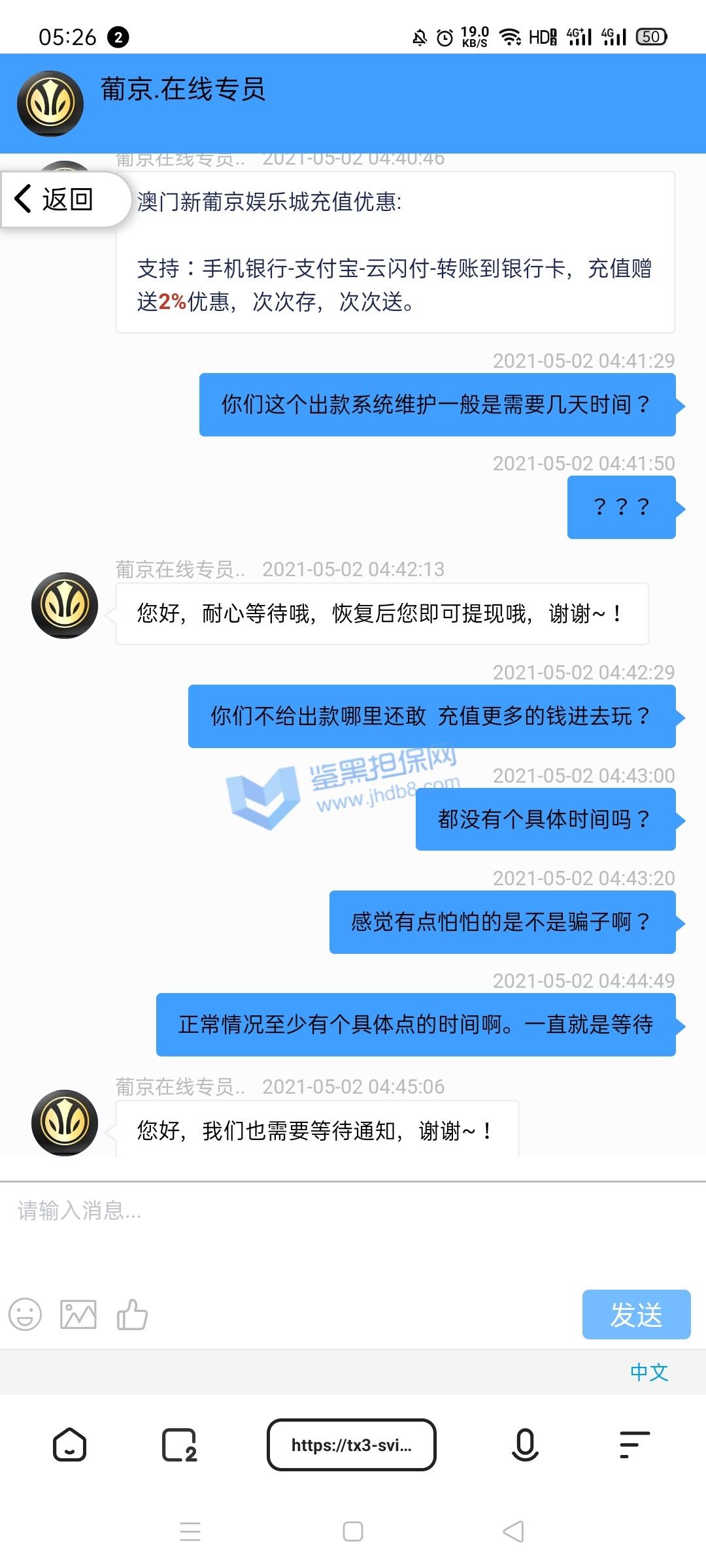Switch language via 中文 link
This screenshot has width=706, height=1568.
[648, 1372]
